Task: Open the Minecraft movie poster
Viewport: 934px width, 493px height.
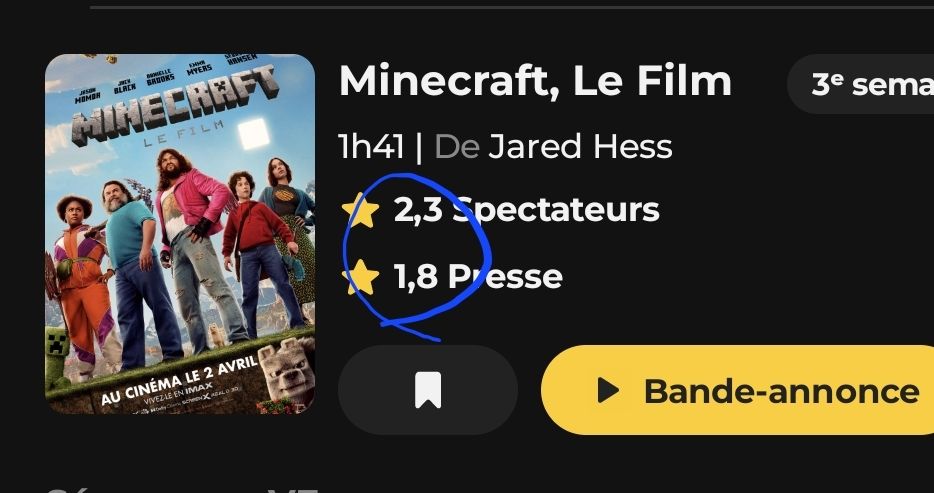Action: (x=180, y=234)
